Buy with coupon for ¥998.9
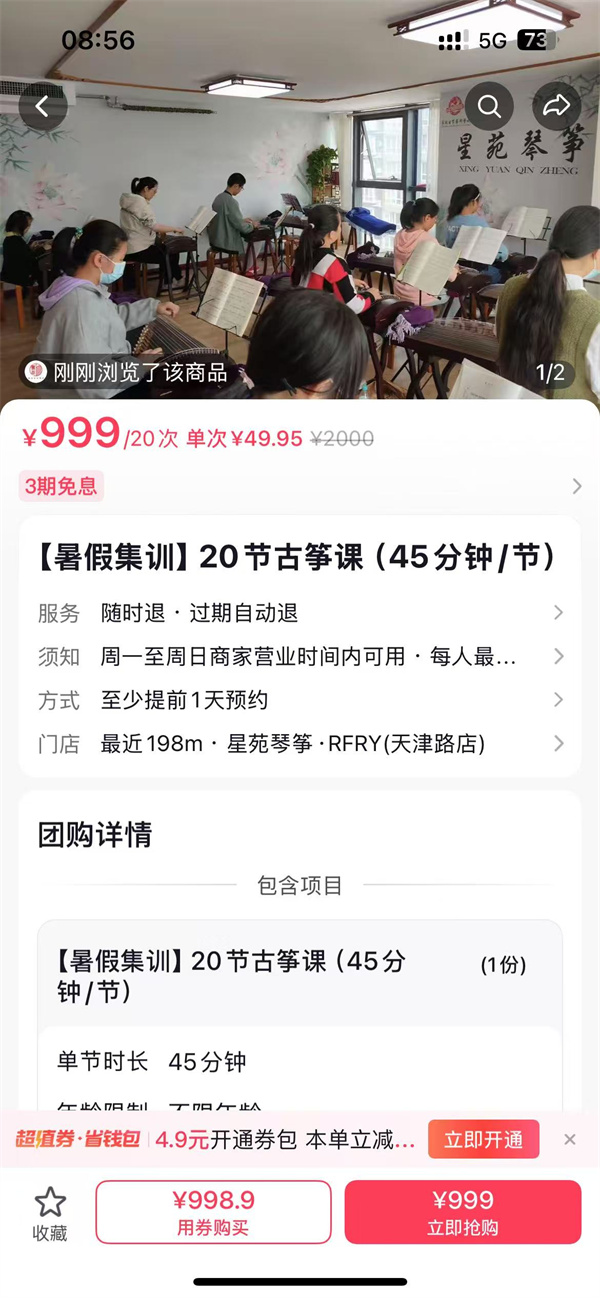The height and width of the screenshot is (1298, 600). point(213,1212)
